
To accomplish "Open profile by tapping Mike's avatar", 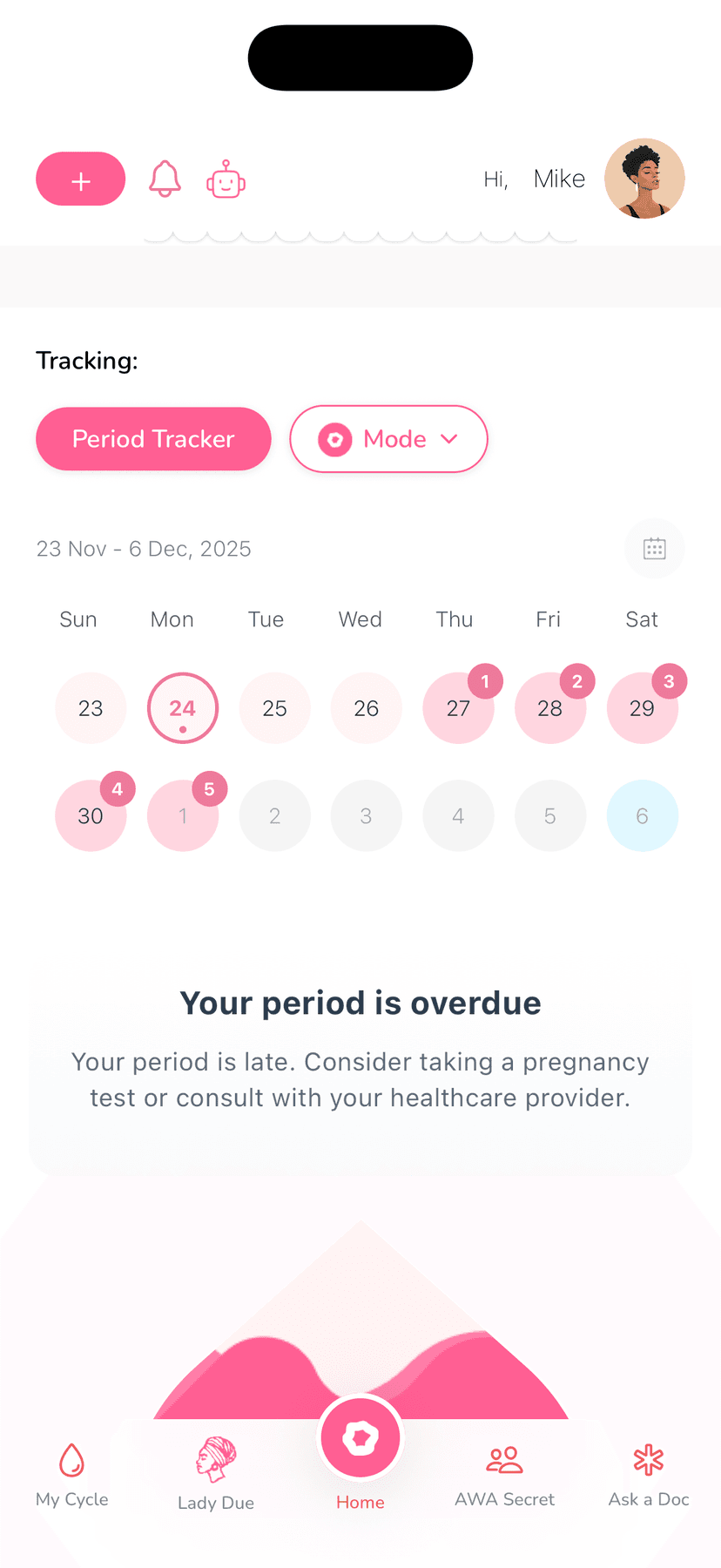I will coord(644,179).
